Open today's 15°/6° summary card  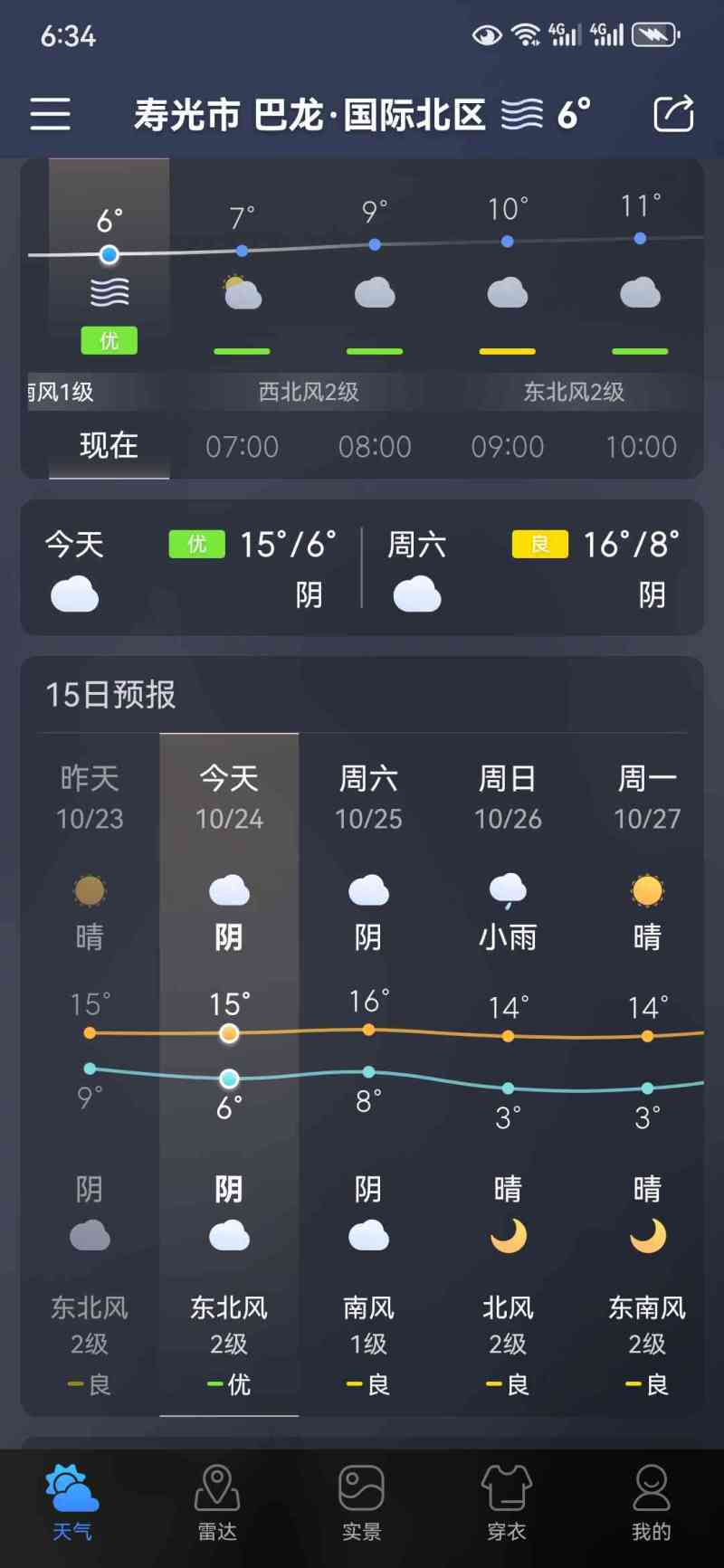(x=191, y=568)
